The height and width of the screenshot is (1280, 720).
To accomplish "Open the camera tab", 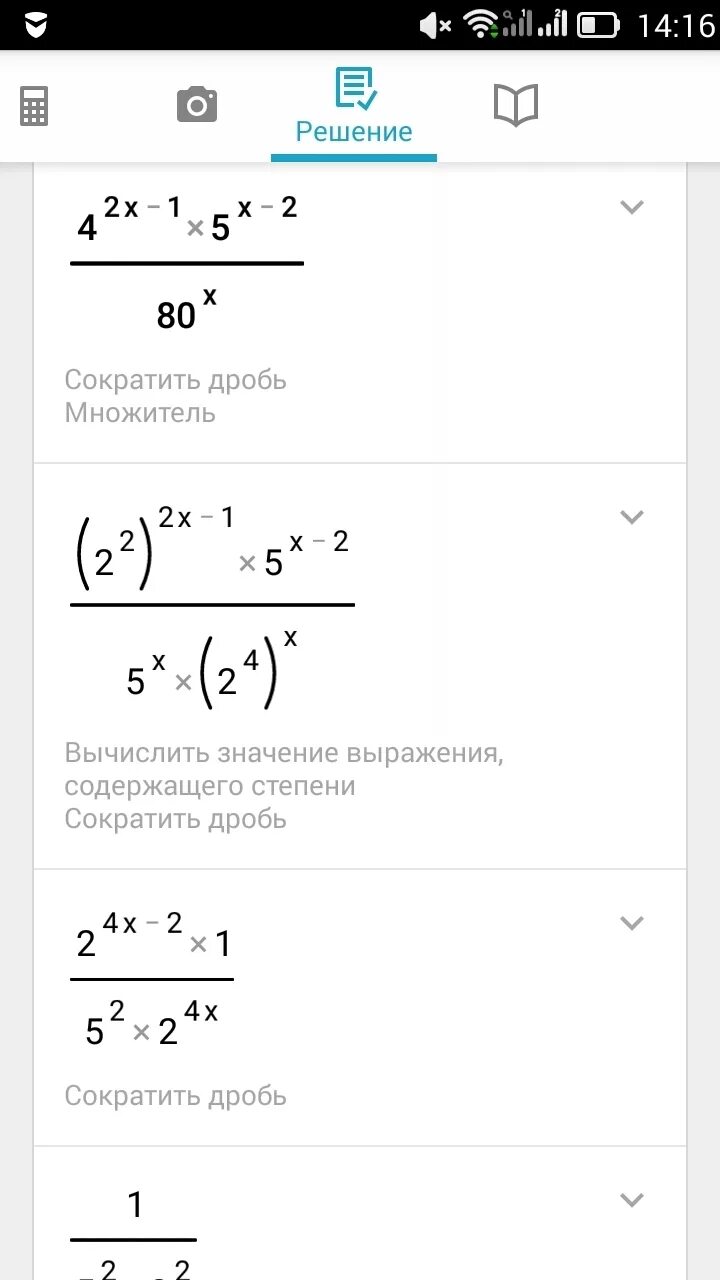I will [x=197, y=104].
